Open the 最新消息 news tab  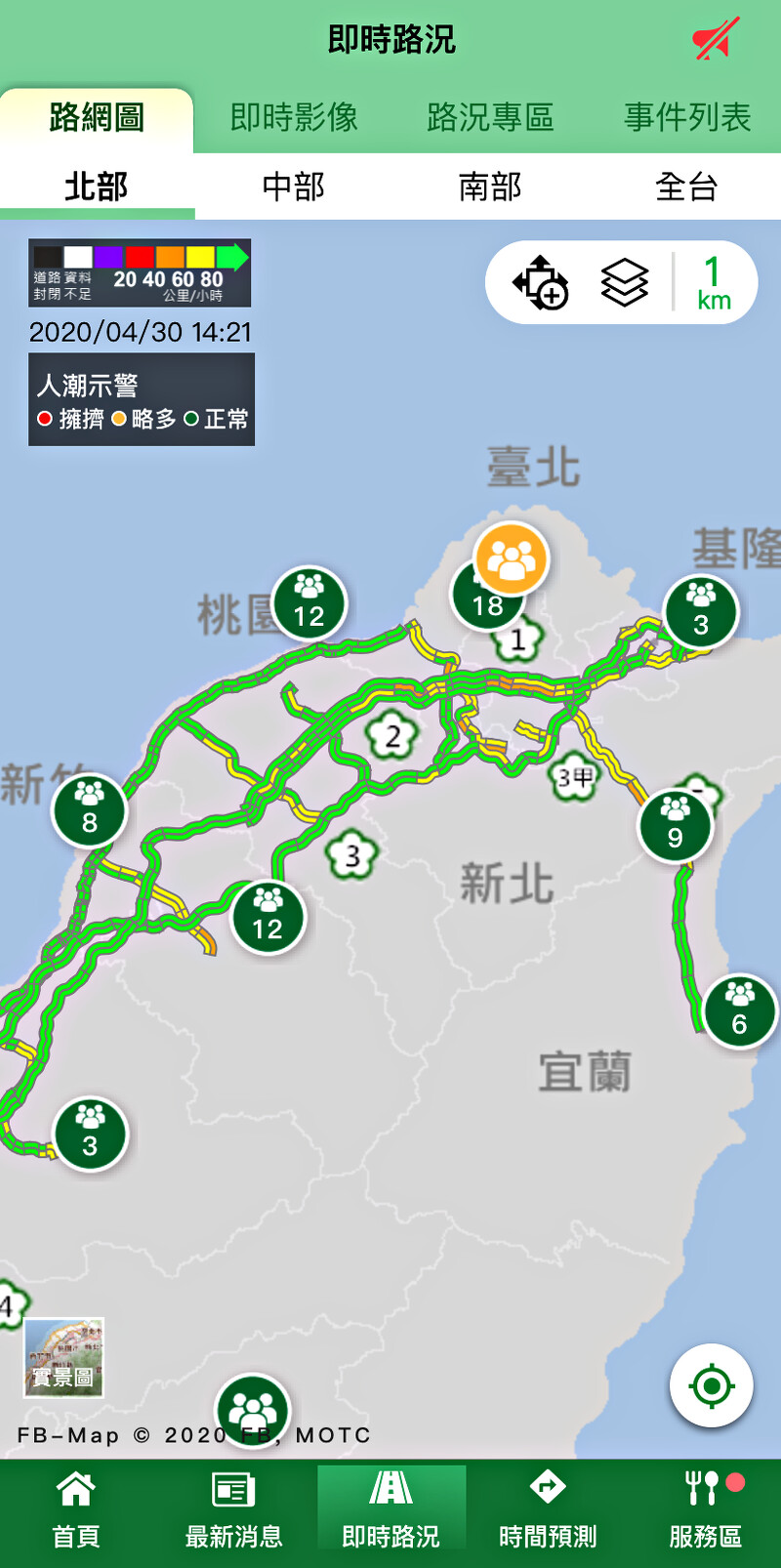click(x=233, y=1511)
